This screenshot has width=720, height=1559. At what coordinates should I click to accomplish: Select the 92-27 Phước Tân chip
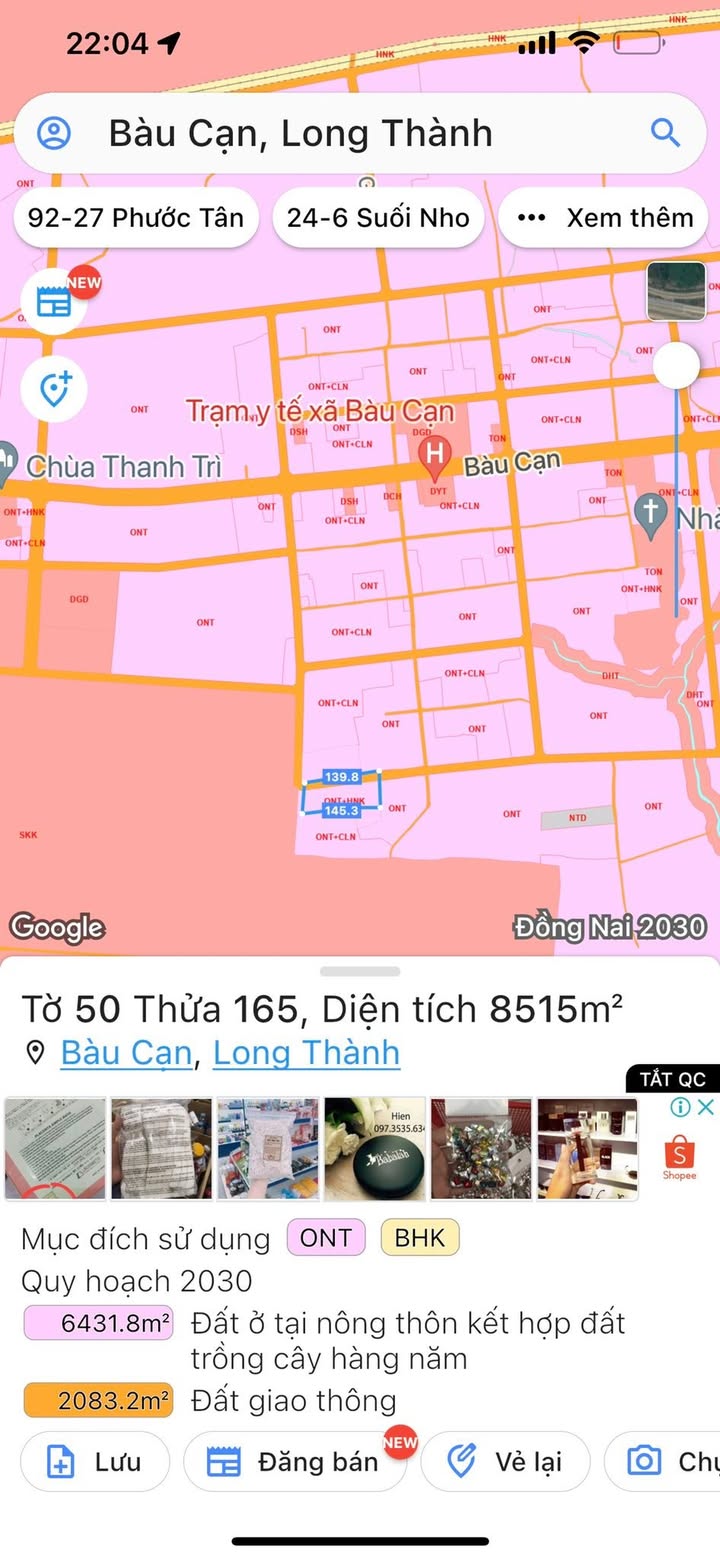(x=136, y=217)
